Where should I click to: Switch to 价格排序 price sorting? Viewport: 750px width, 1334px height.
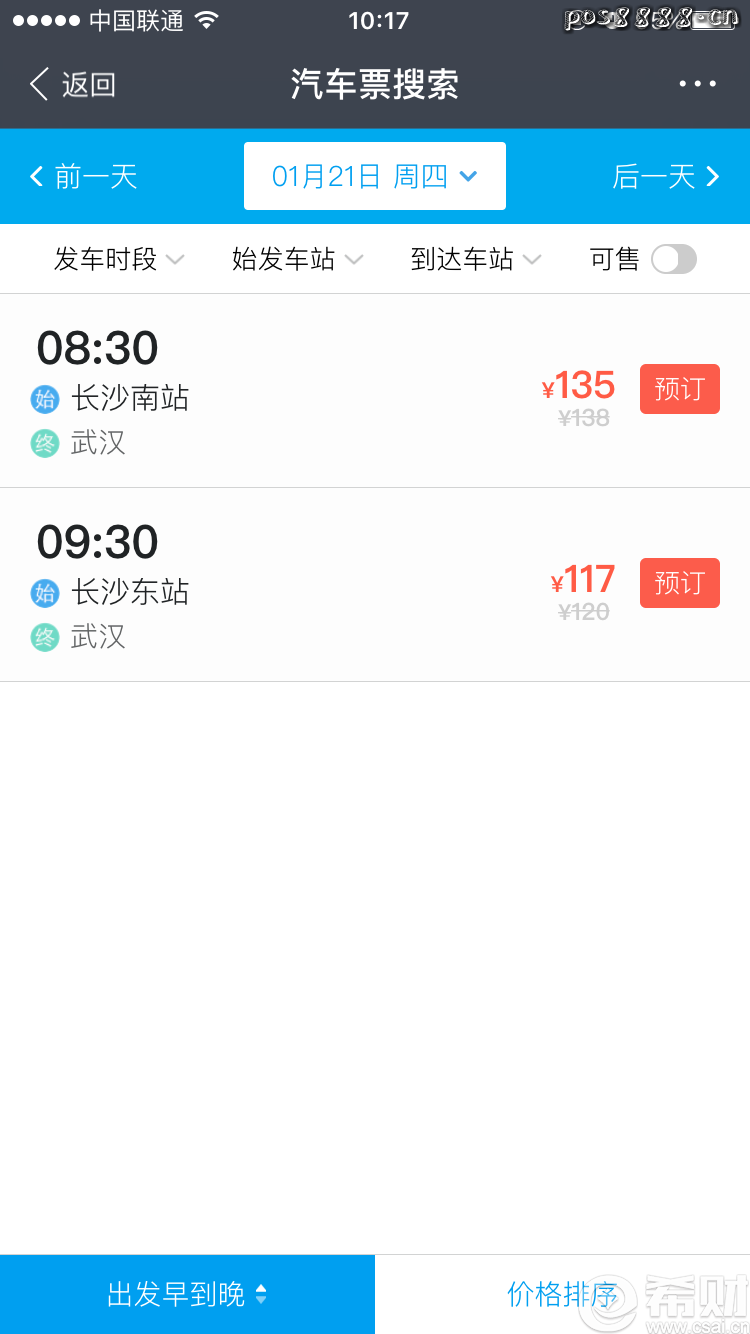(x=561, y=1292)
